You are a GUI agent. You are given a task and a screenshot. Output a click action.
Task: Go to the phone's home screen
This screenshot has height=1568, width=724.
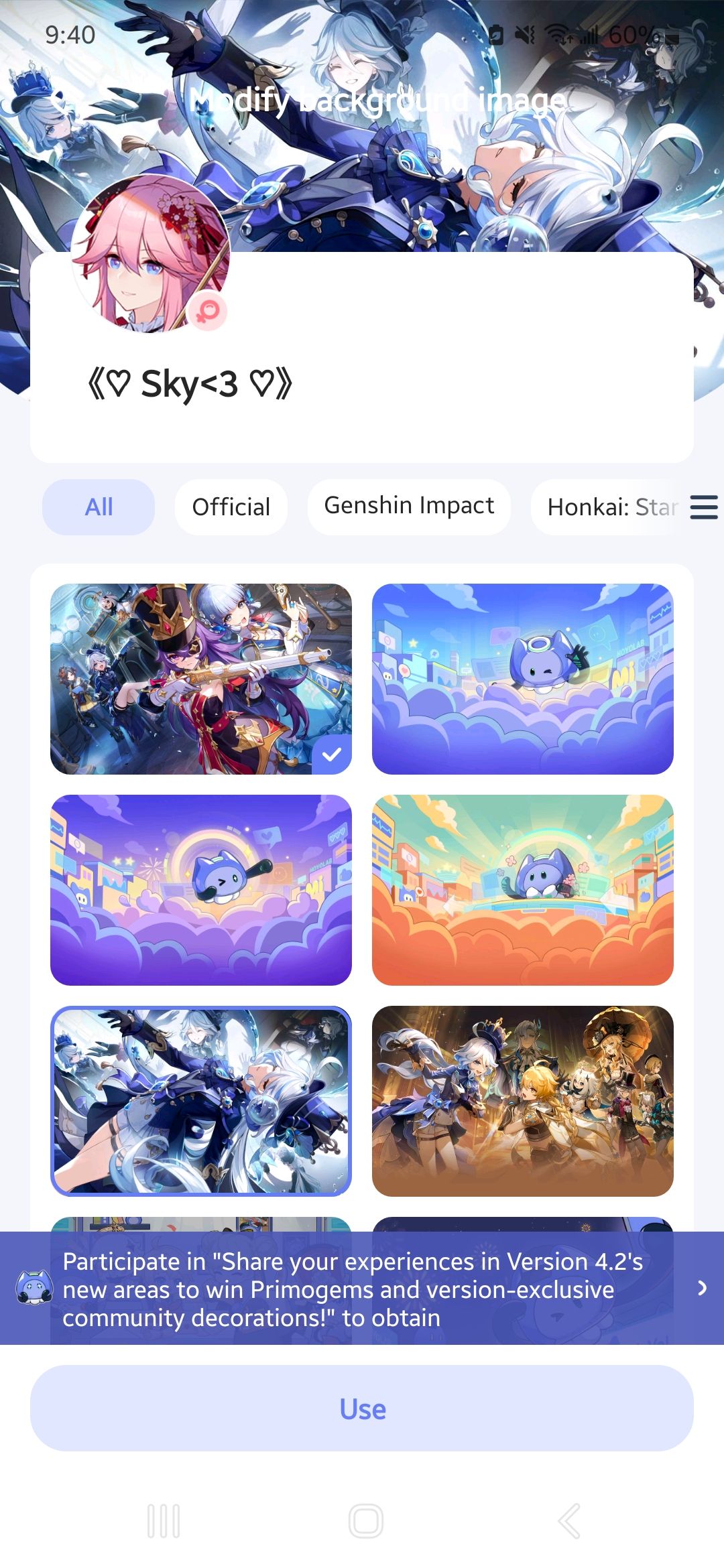(365, 1520)
